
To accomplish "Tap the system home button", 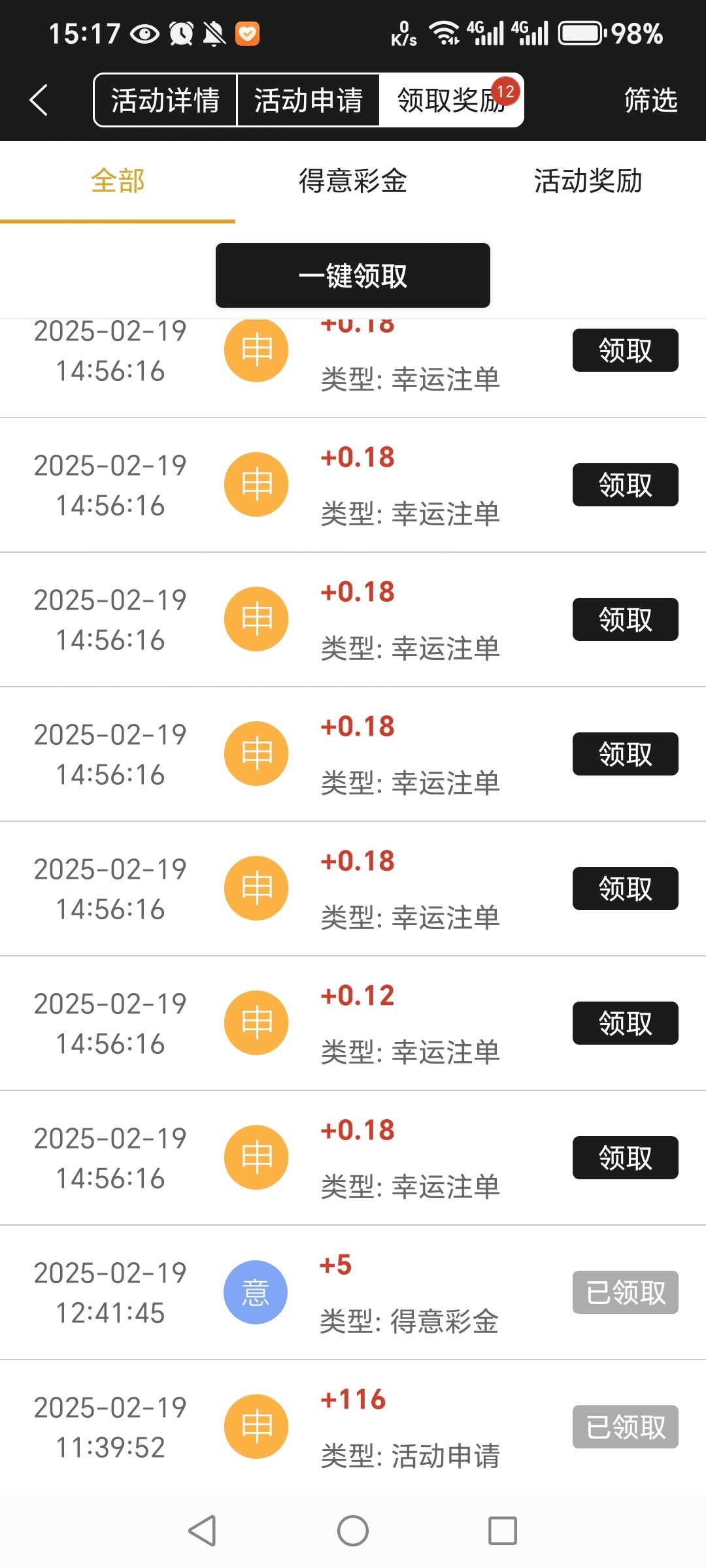I will (x=353, y=1531).
